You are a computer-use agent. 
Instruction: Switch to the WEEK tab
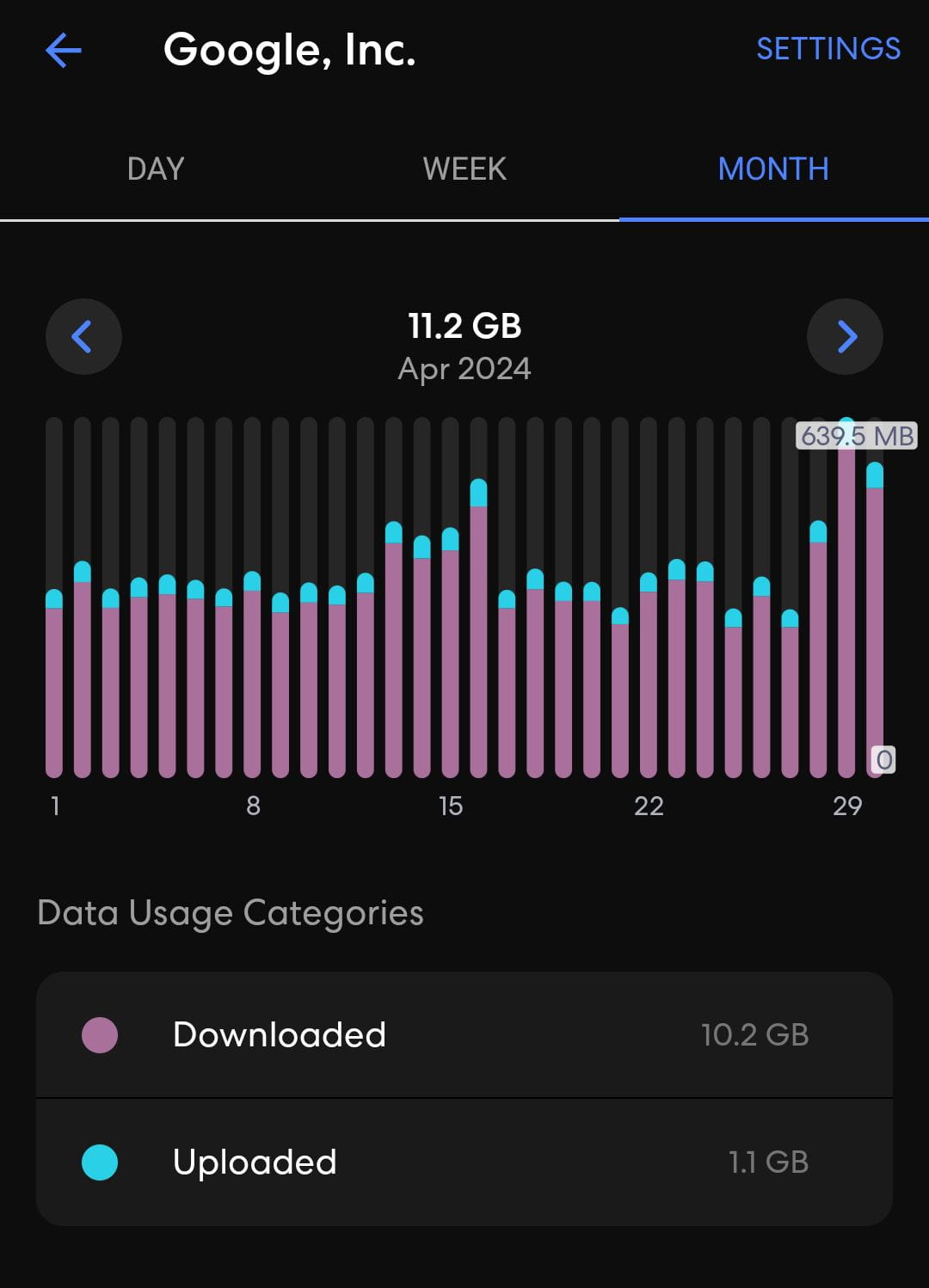point(464,169)
